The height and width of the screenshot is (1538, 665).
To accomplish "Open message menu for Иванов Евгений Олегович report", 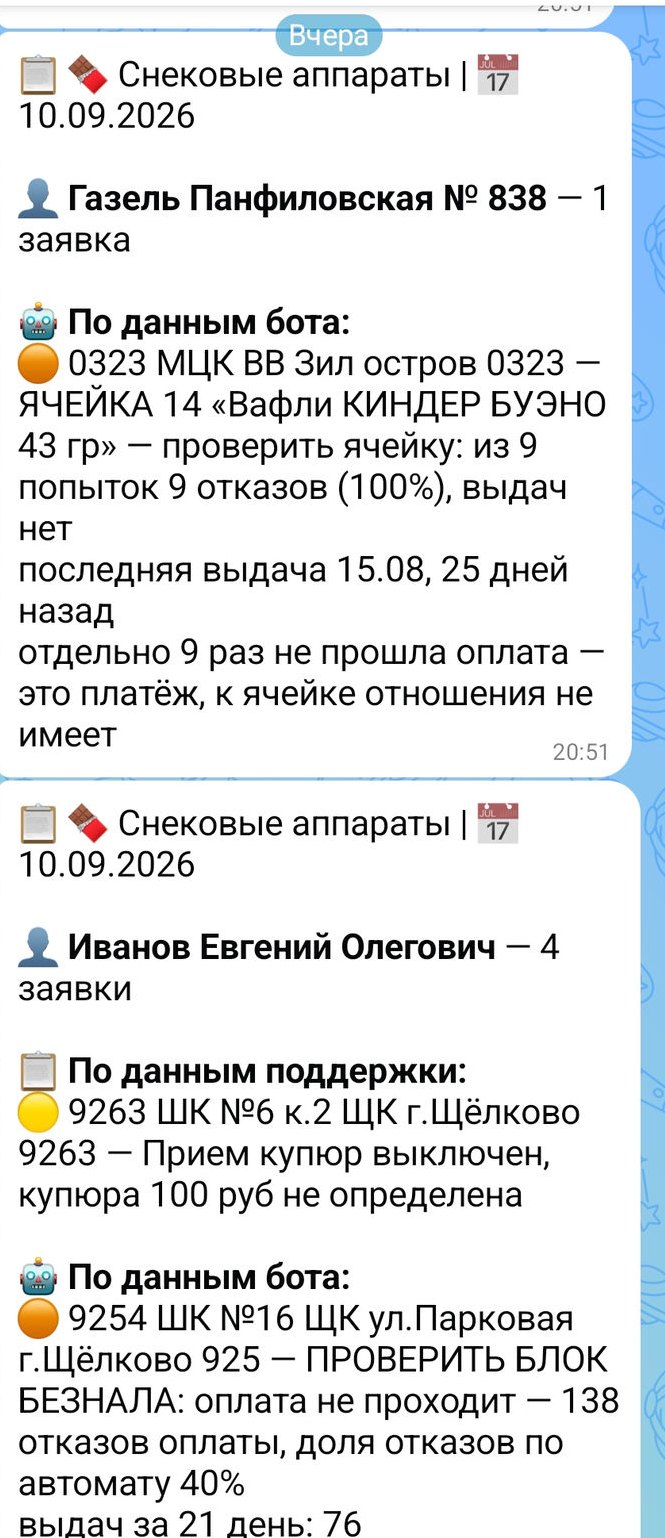I will (316, 1160).
